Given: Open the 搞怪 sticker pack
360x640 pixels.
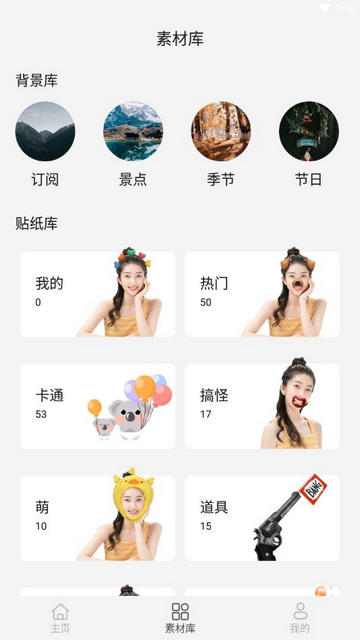Looking at the screenshot, I should click(x=262, y=406).
